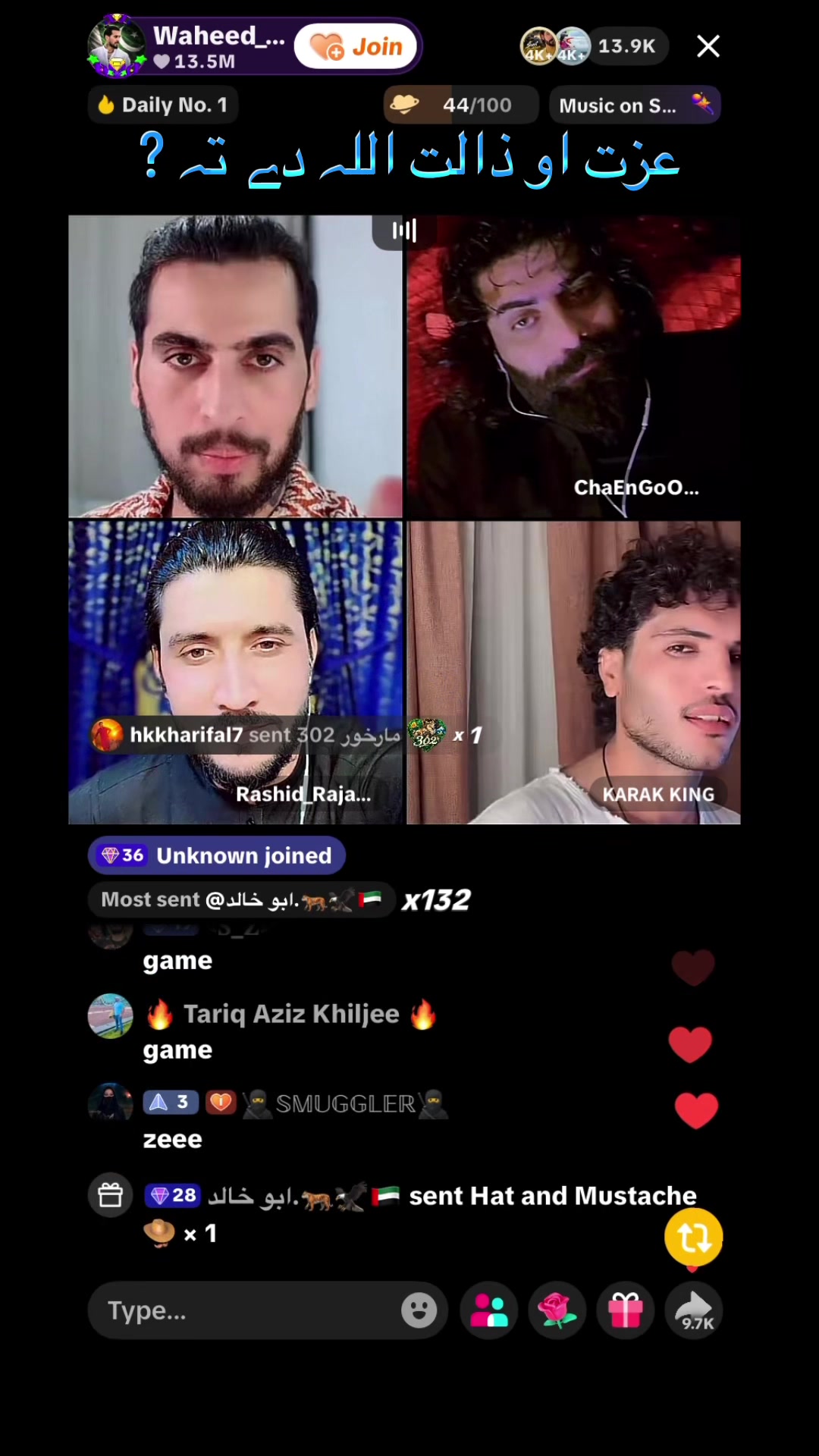
Task: Open the Daily No. 1 ranking
Action: pyautogui.click(x=163, y=105)
